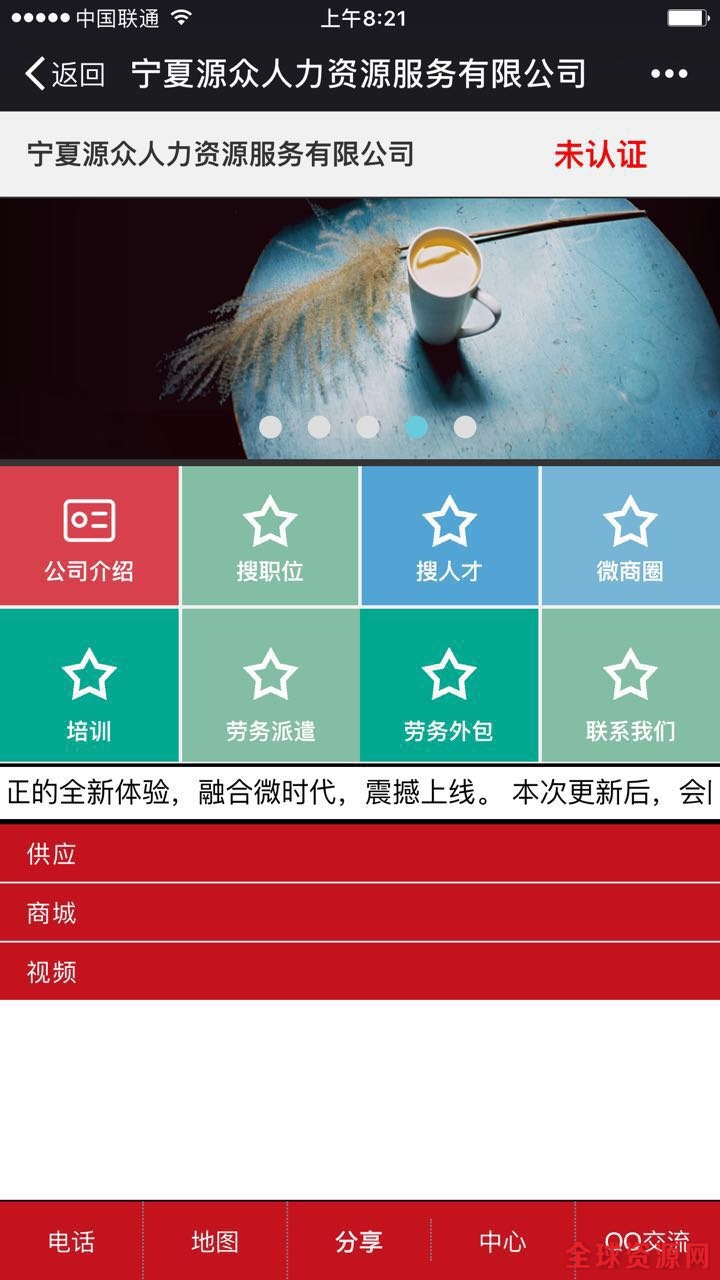Open the 公司介绍 tile
The height and width of the screenshot is (1280, 720).
89,537
